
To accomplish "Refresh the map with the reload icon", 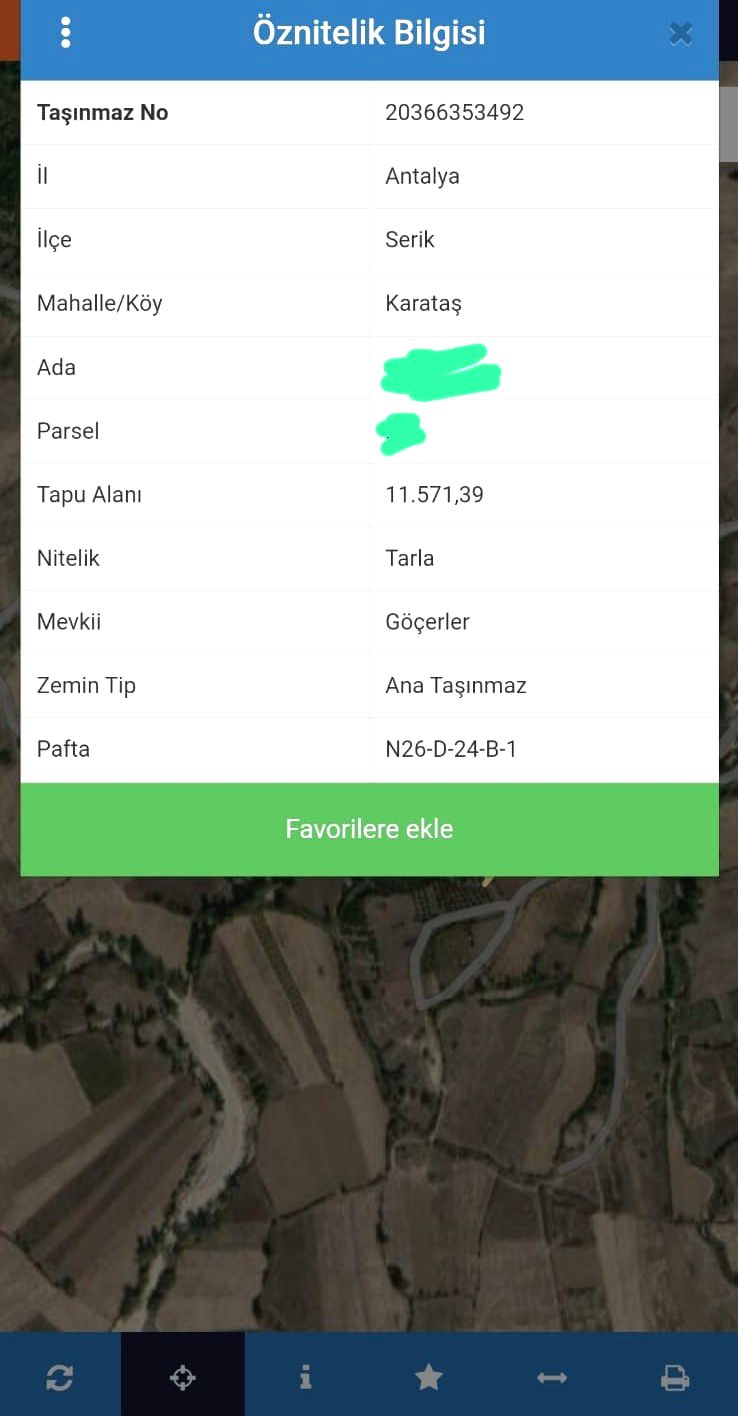I will 60,1378.
